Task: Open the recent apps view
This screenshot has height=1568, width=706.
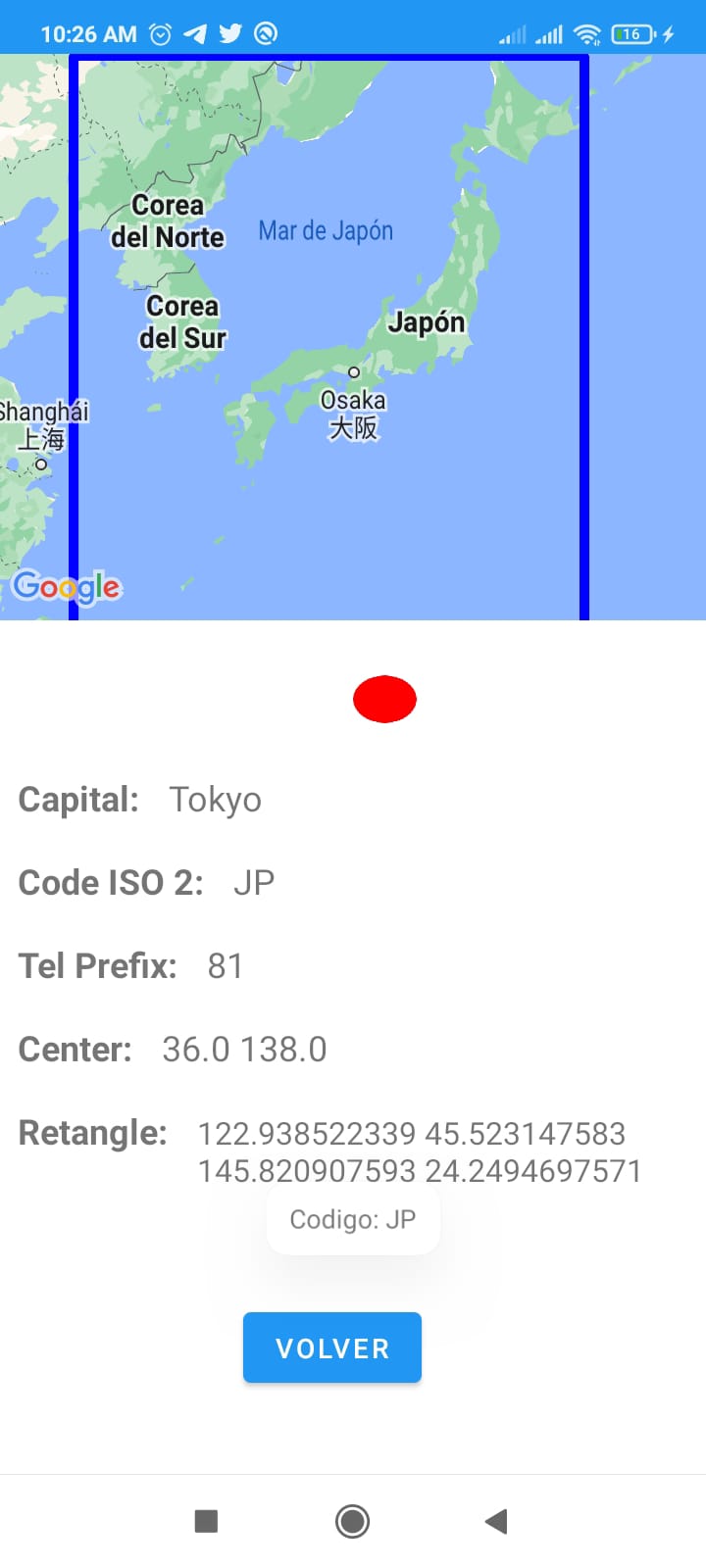Action: (x=206, y=1521)
